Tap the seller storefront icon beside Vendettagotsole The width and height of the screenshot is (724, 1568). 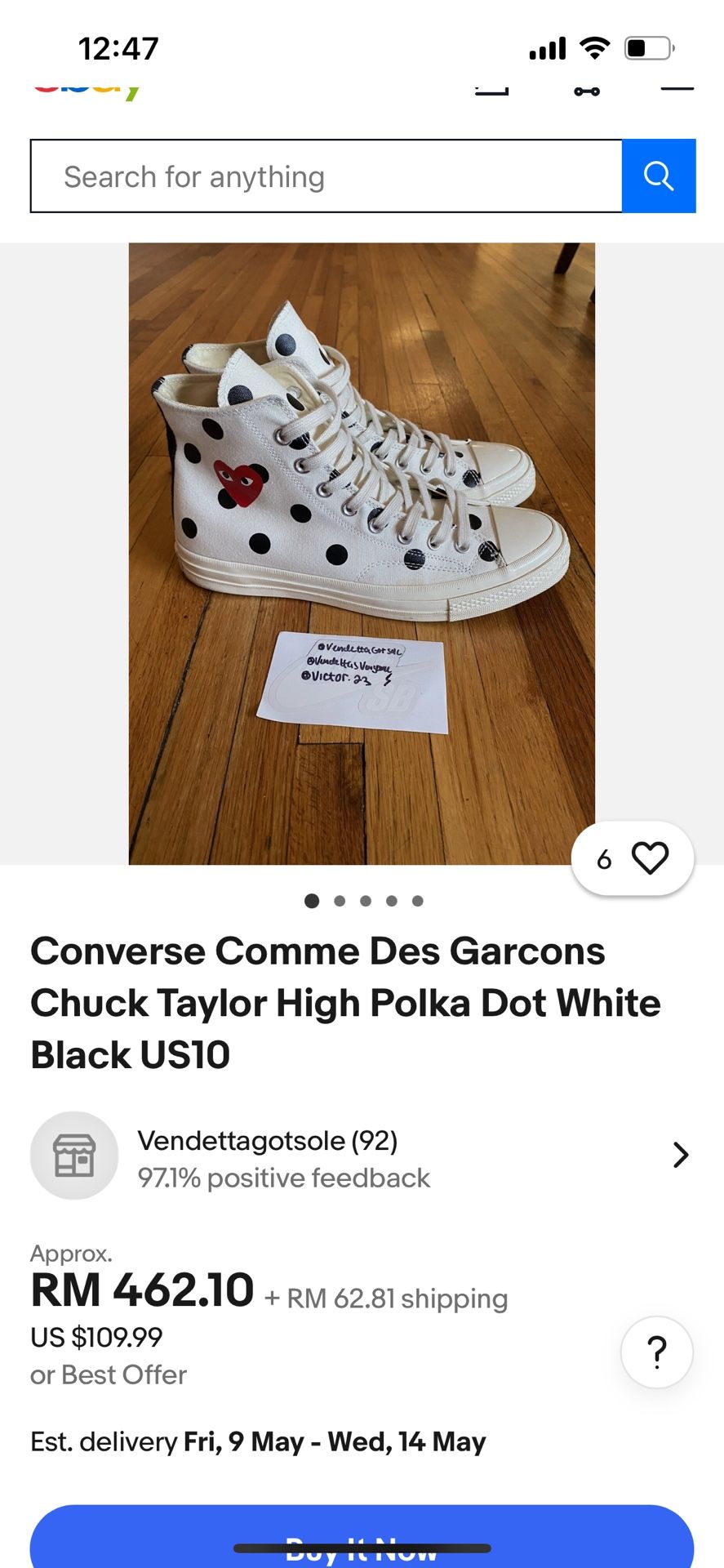tap(74, 1155)
